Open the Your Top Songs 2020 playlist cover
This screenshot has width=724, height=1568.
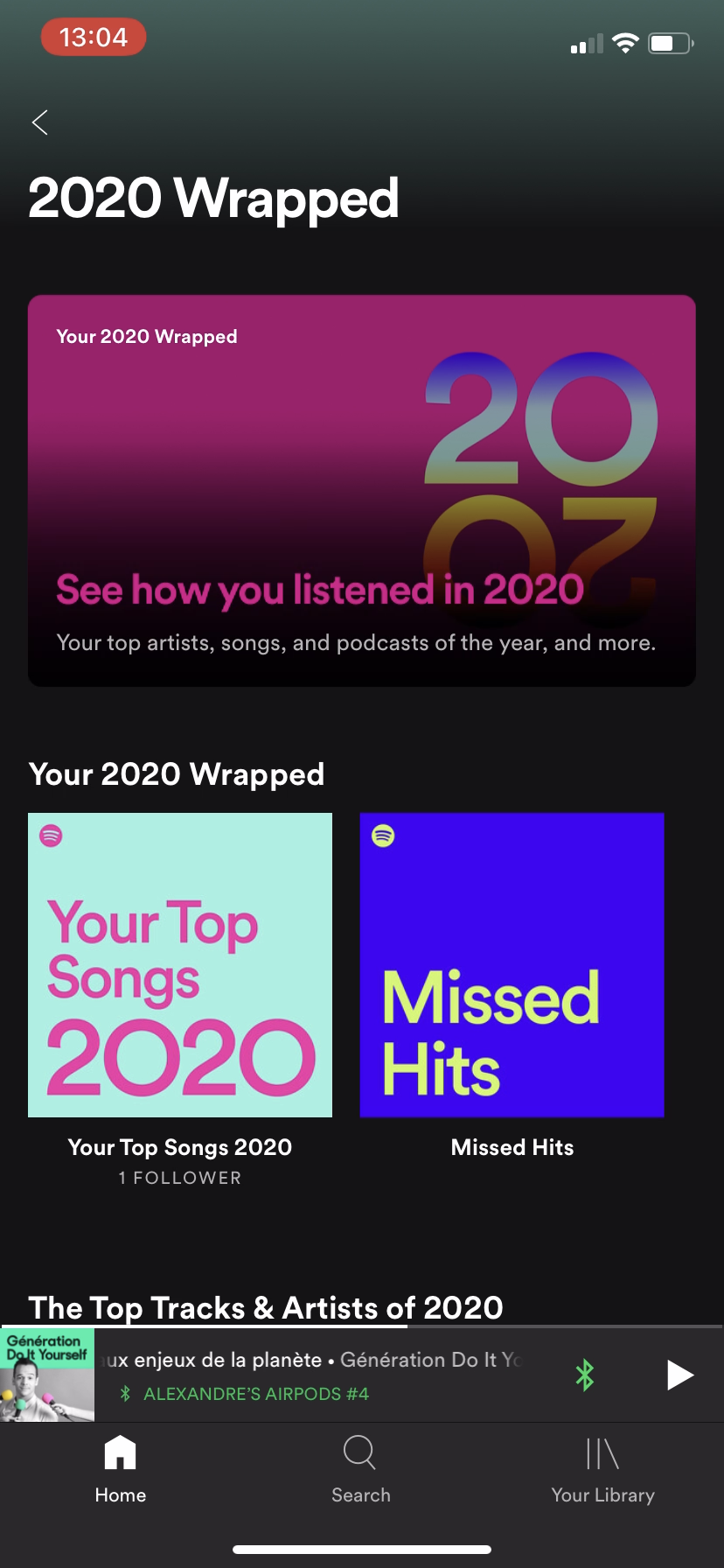tap(180, 965)
